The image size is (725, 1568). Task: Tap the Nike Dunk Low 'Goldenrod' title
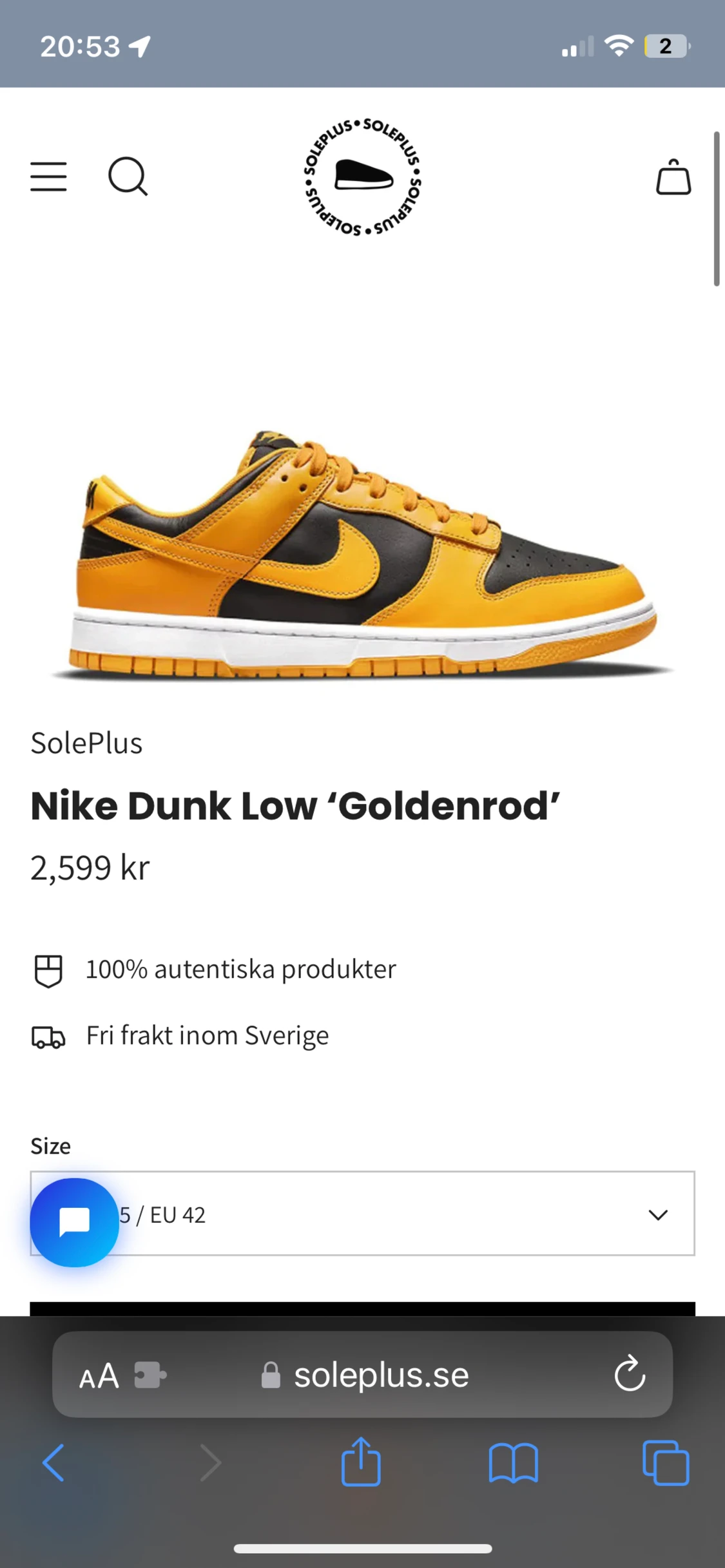coord(296,805)
